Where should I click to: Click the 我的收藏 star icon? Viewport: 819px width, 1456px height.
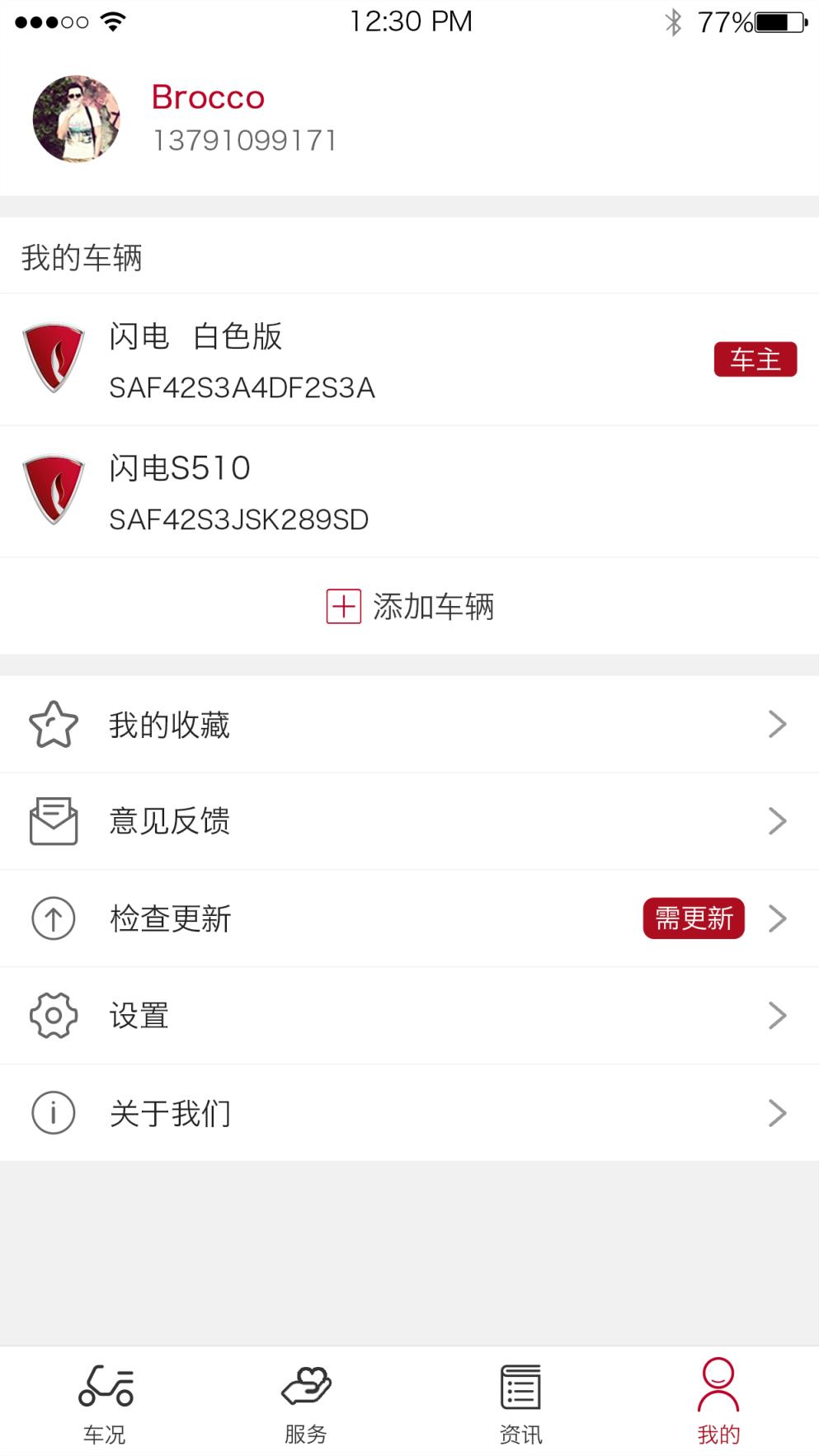pyautogui.click(x=53, y=724)
